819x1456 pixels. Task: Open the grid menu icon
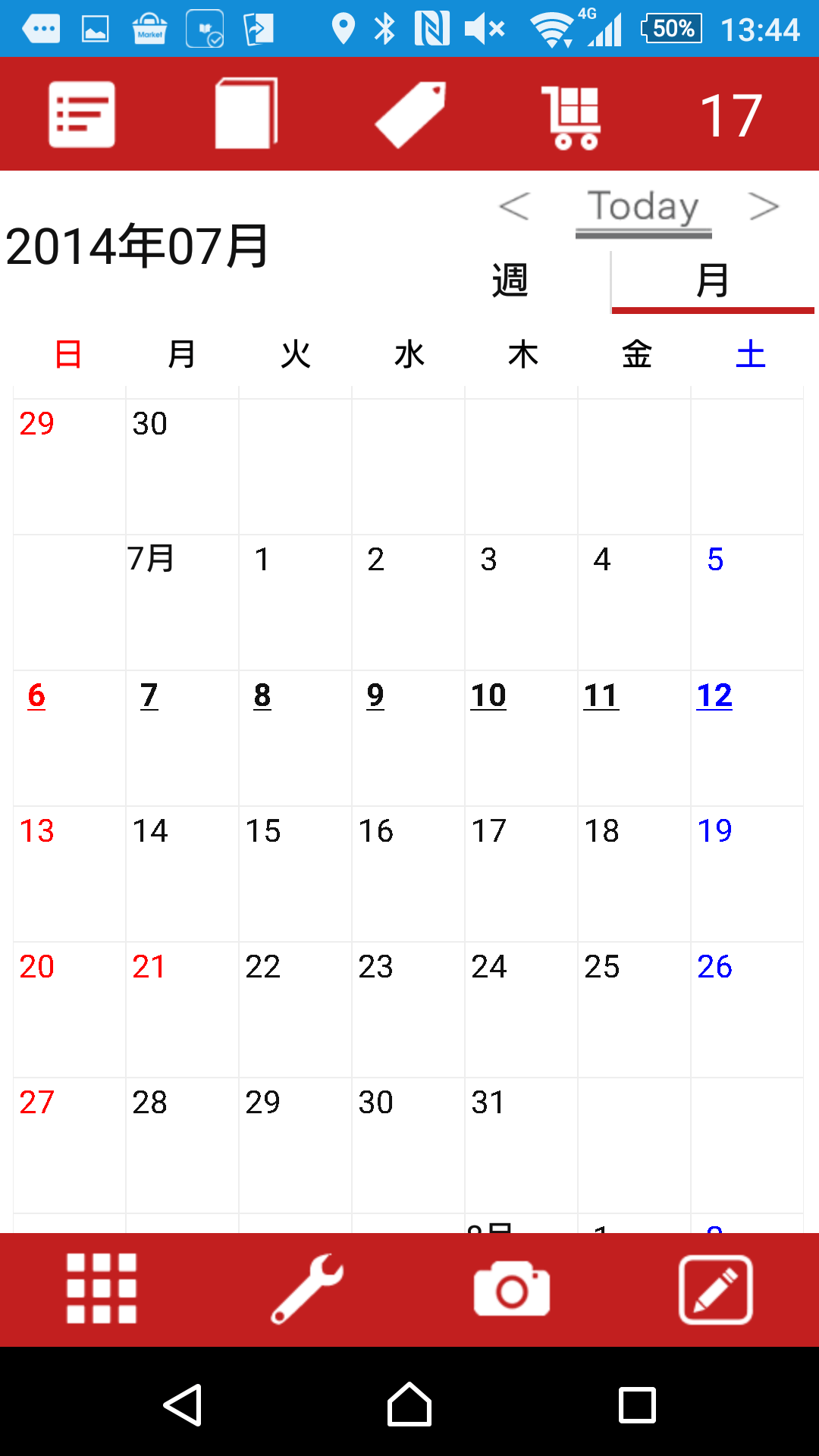102,1288
